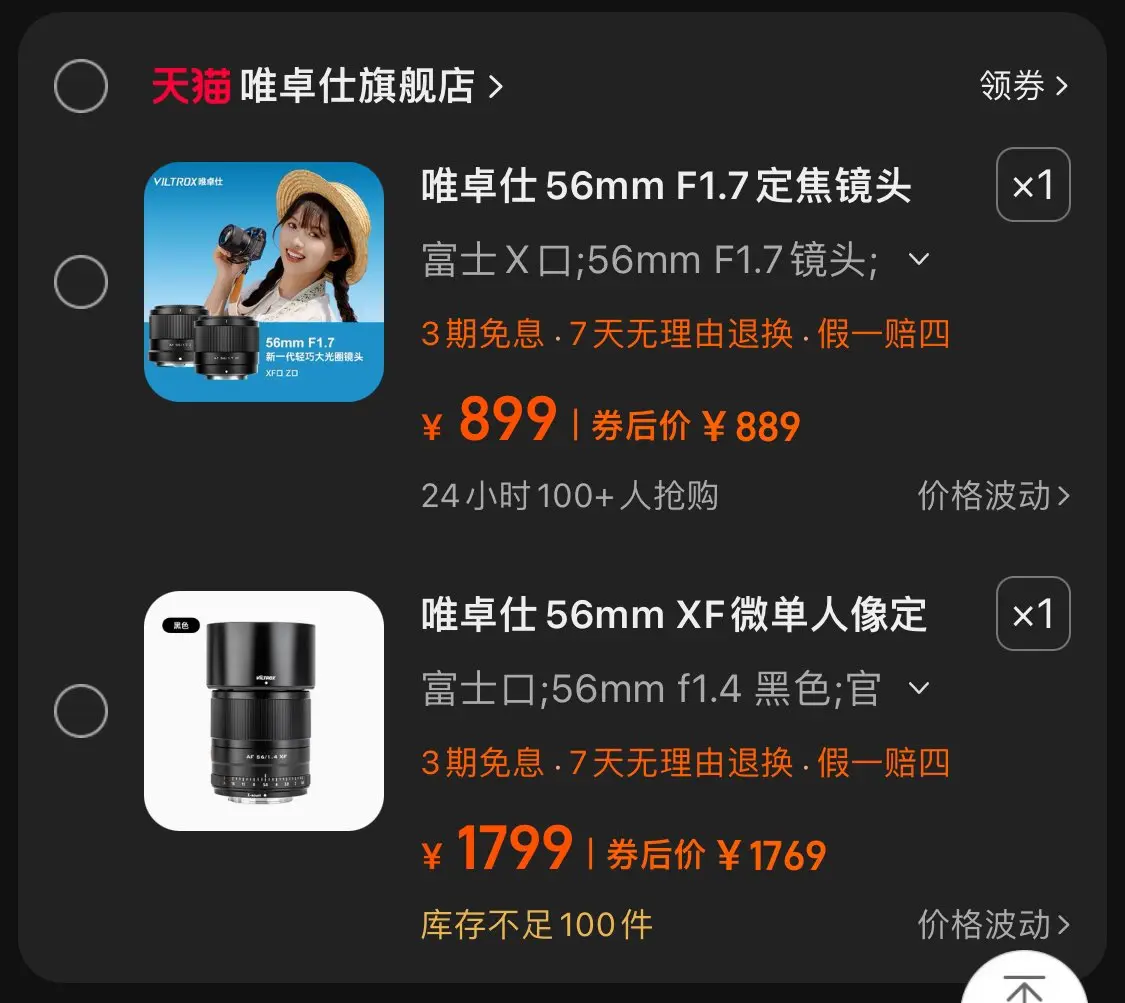Open the 56mm F1.7 lens product image

(264, 282)
